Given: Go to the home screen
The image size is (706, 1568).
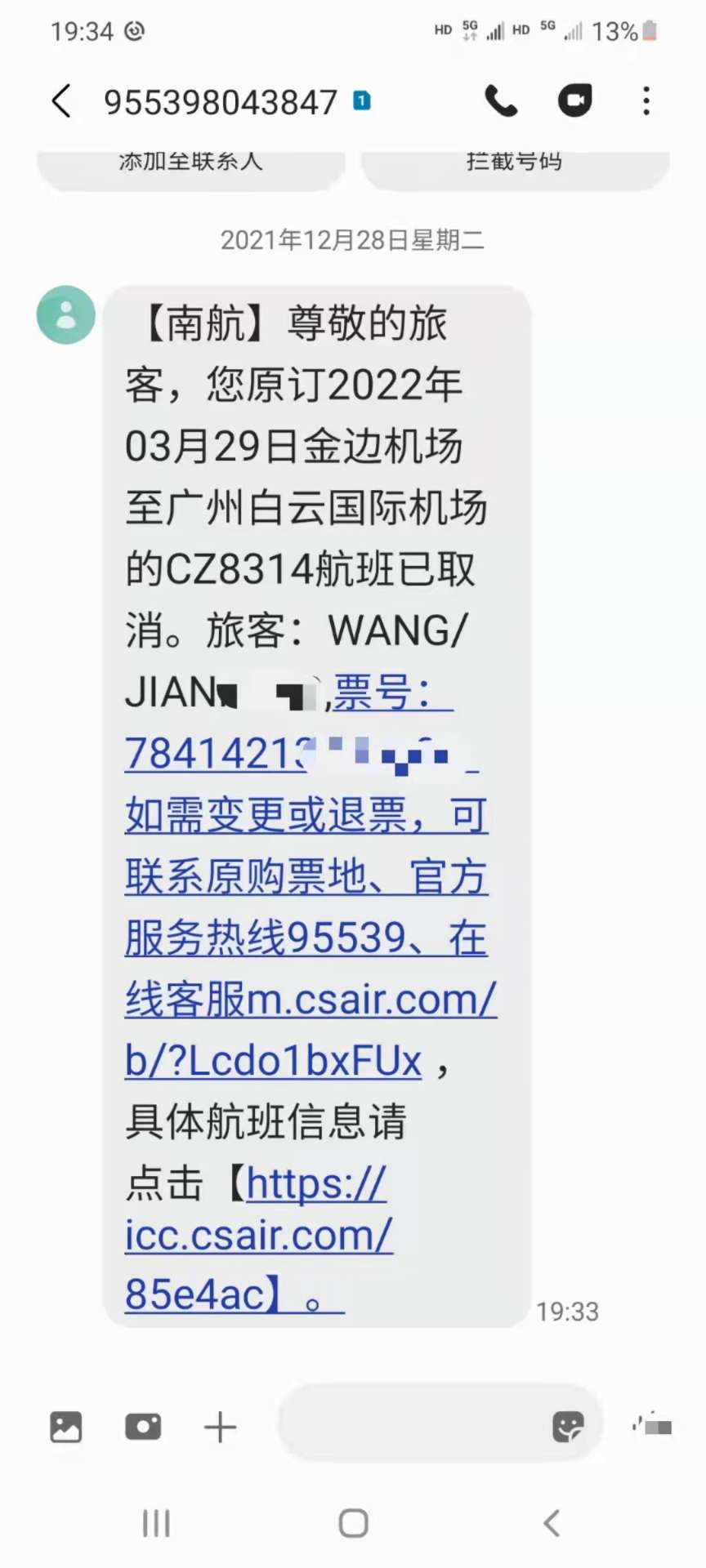Looking at the screenshot, I should coord(353,1523).
